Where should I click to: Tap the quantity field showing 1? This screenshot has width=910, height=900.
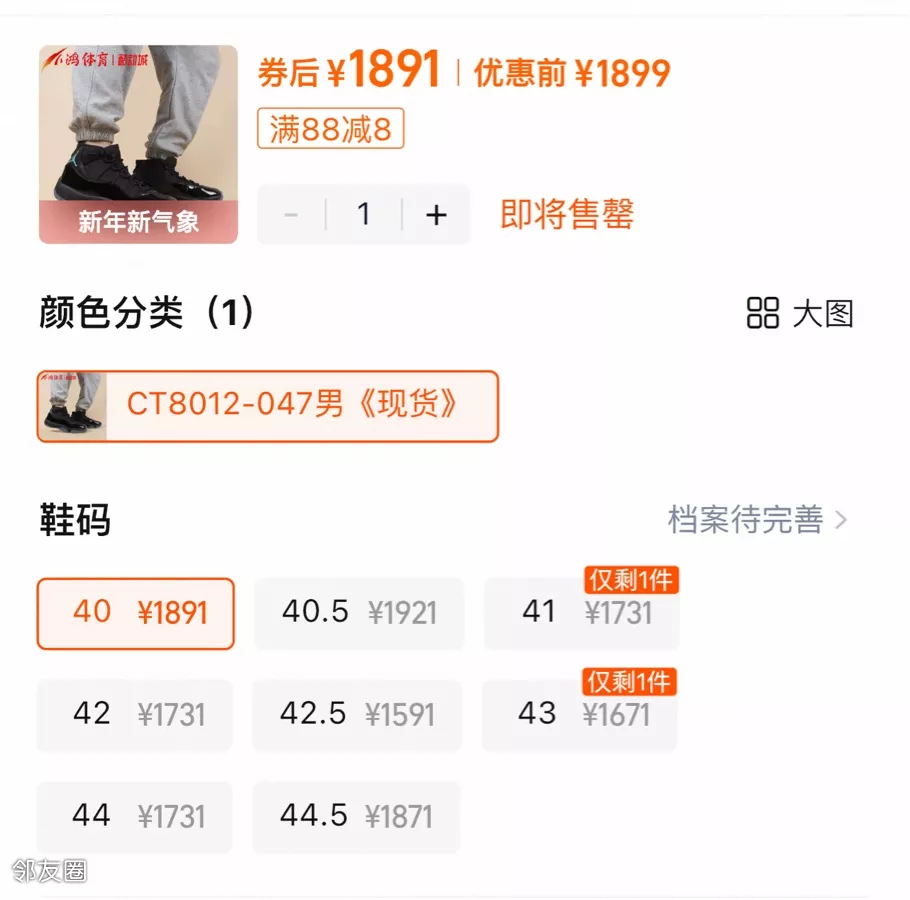coord(364,215)
